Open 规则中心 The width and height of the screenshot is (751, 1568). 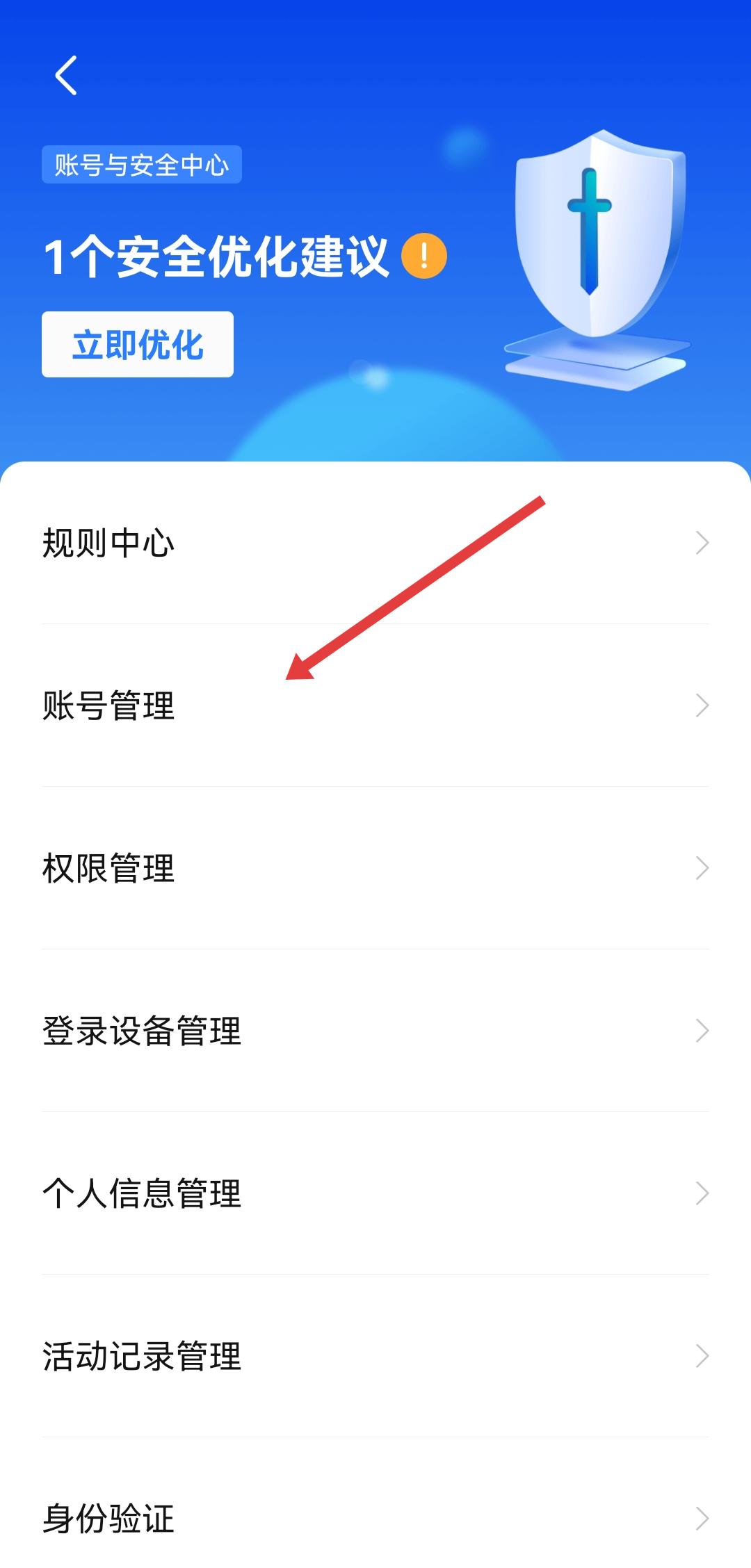(x=375, y=543)
